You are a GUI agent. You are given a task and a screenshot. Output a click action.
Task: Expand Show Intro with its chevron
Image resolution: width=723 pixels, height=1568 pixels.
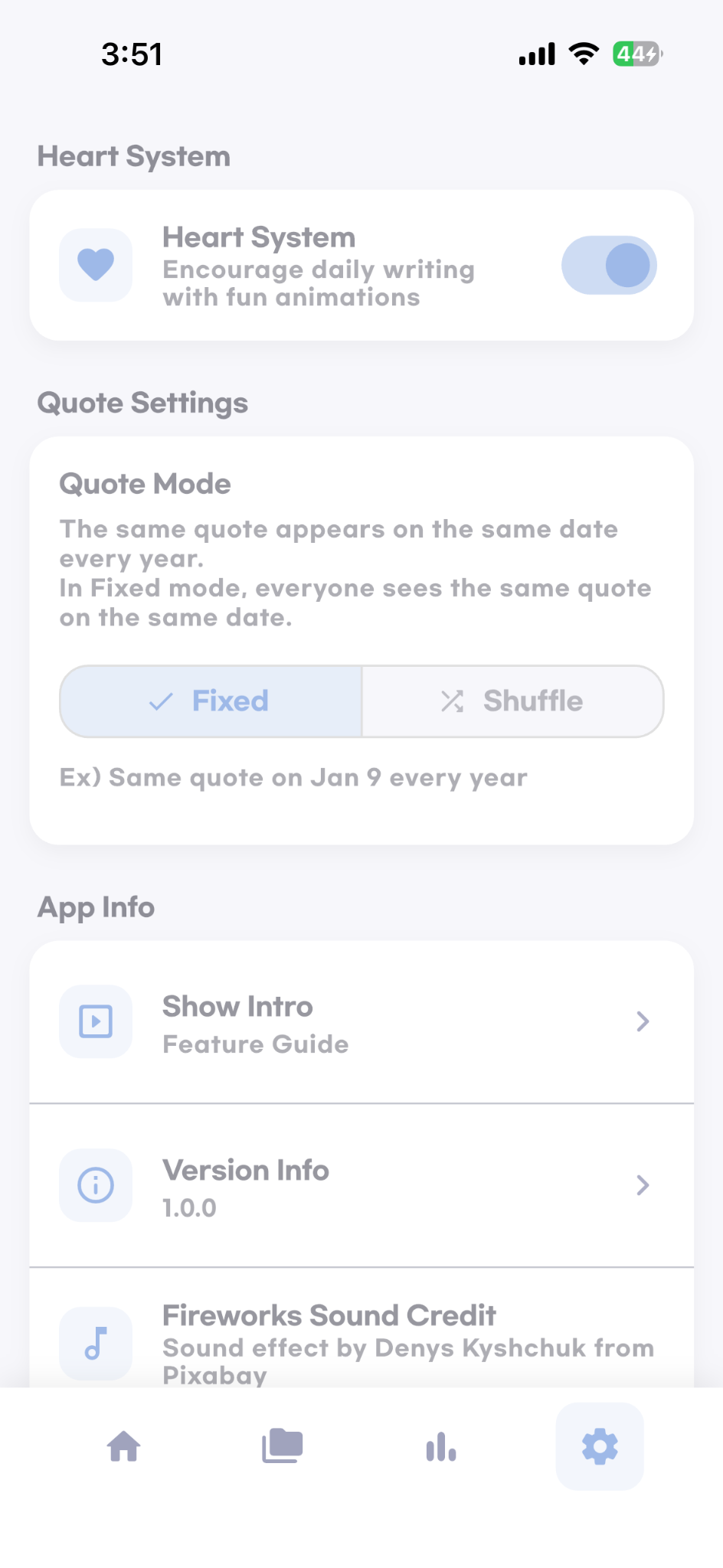click(643, 1021)
